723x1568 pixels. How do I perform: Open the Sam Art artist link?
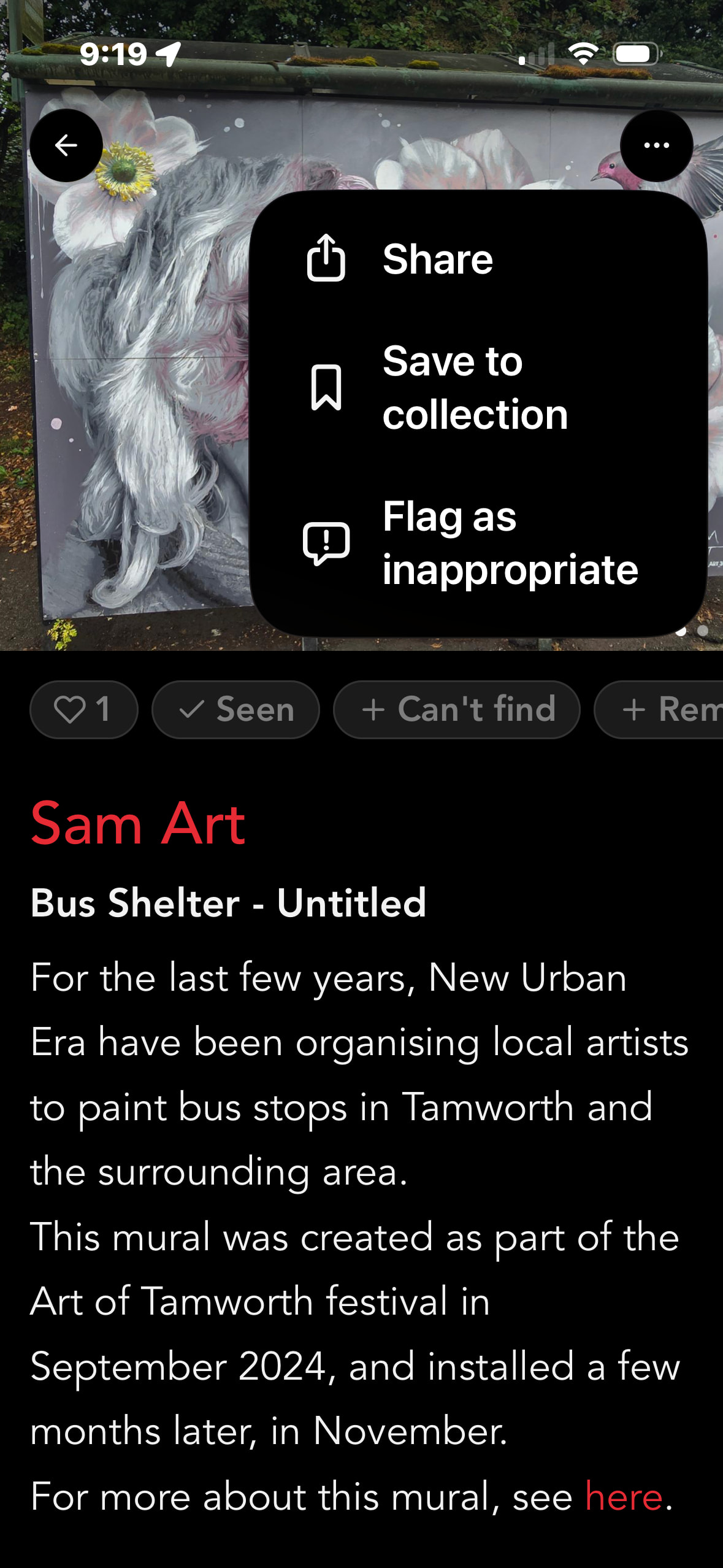138,823
